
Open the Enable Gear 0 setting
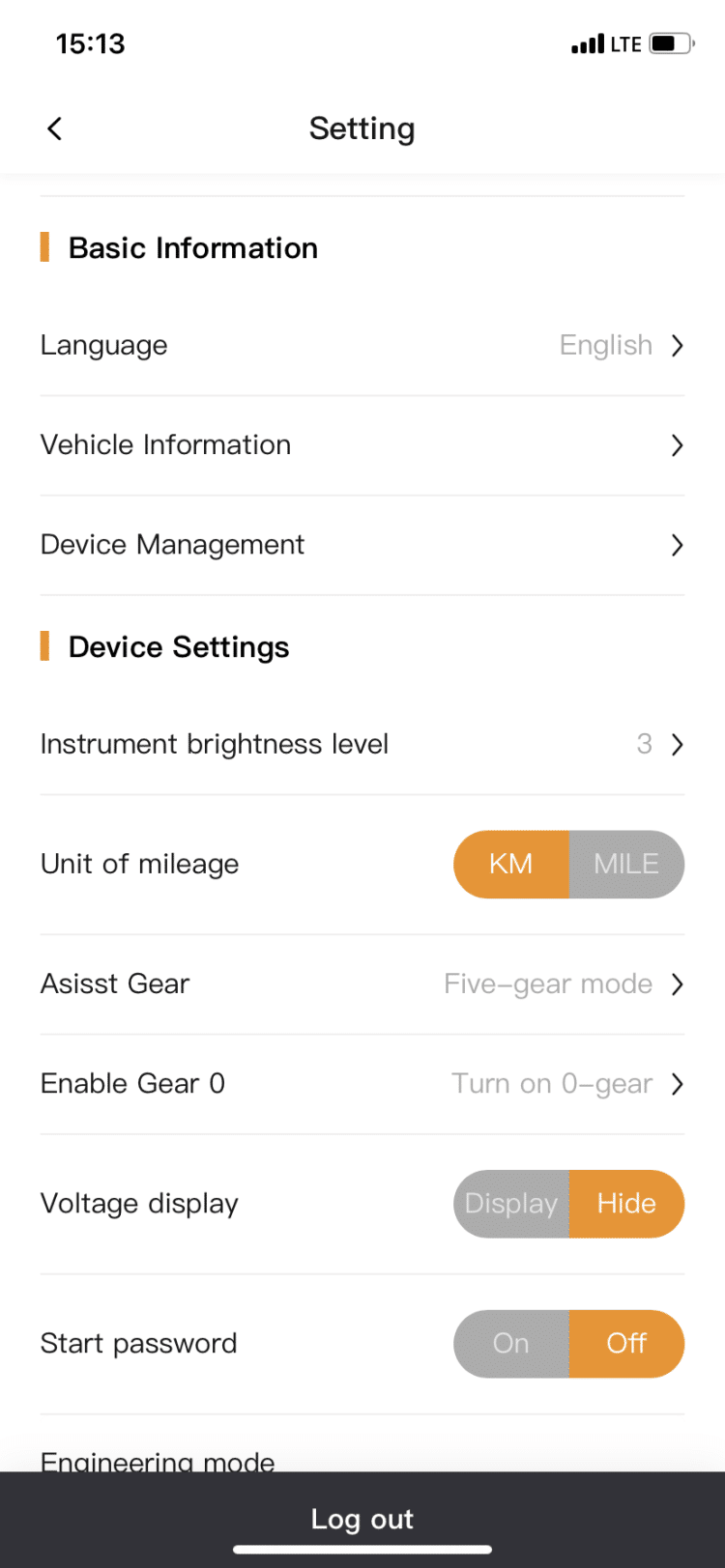(362, 1084)
